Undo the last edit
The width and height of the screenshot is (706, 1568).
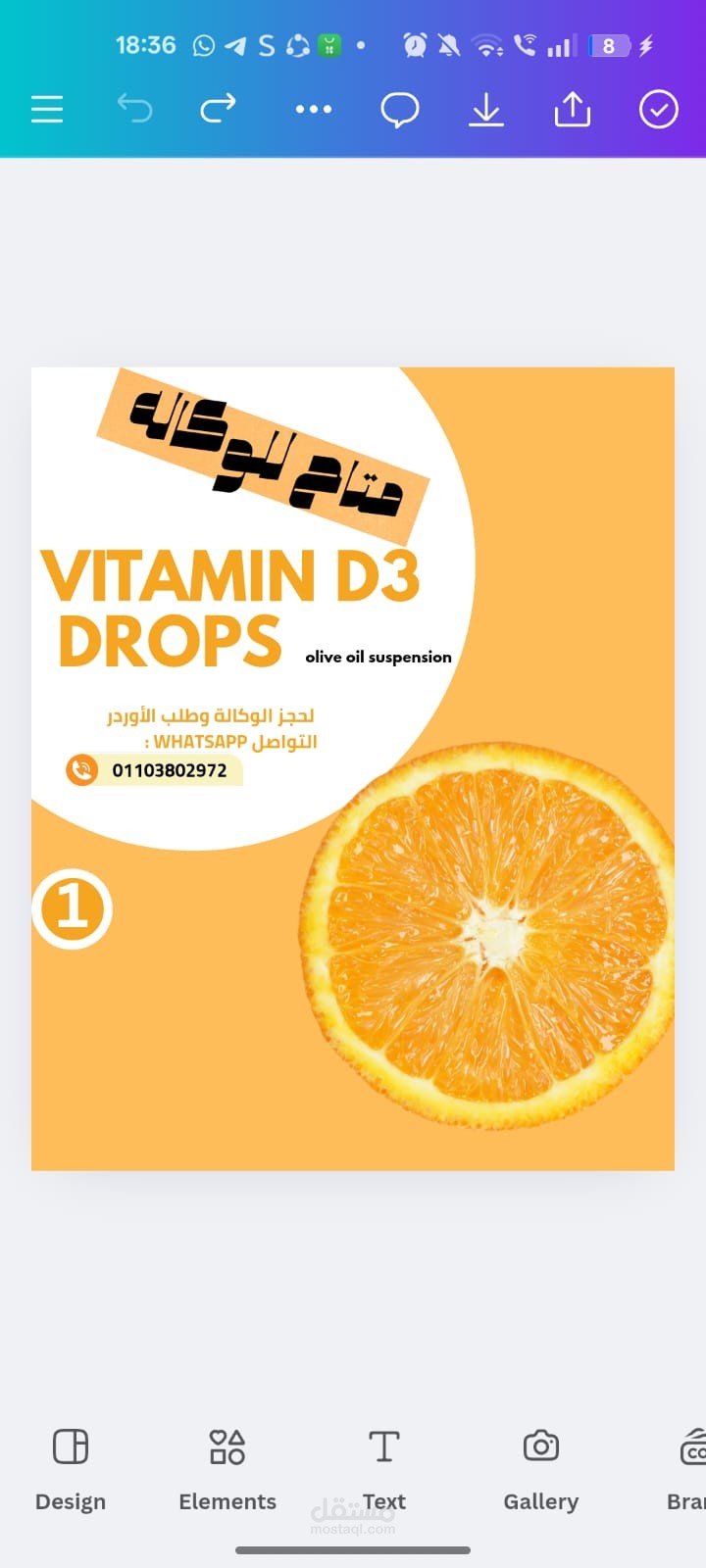coord(134,108)
